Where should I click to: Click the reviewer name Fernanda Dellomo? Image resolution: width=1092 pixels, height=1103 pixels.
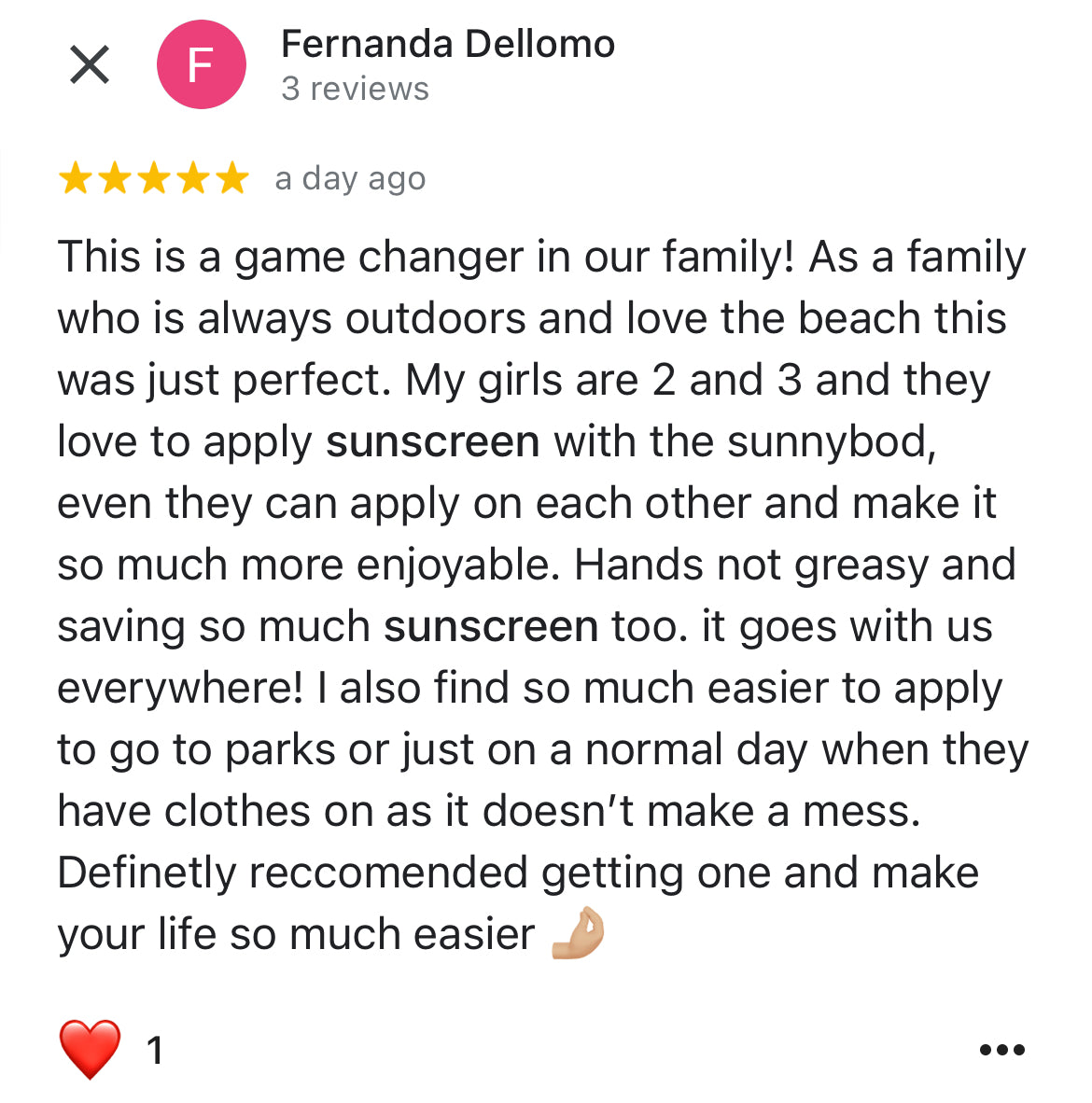tap(448, 42)
